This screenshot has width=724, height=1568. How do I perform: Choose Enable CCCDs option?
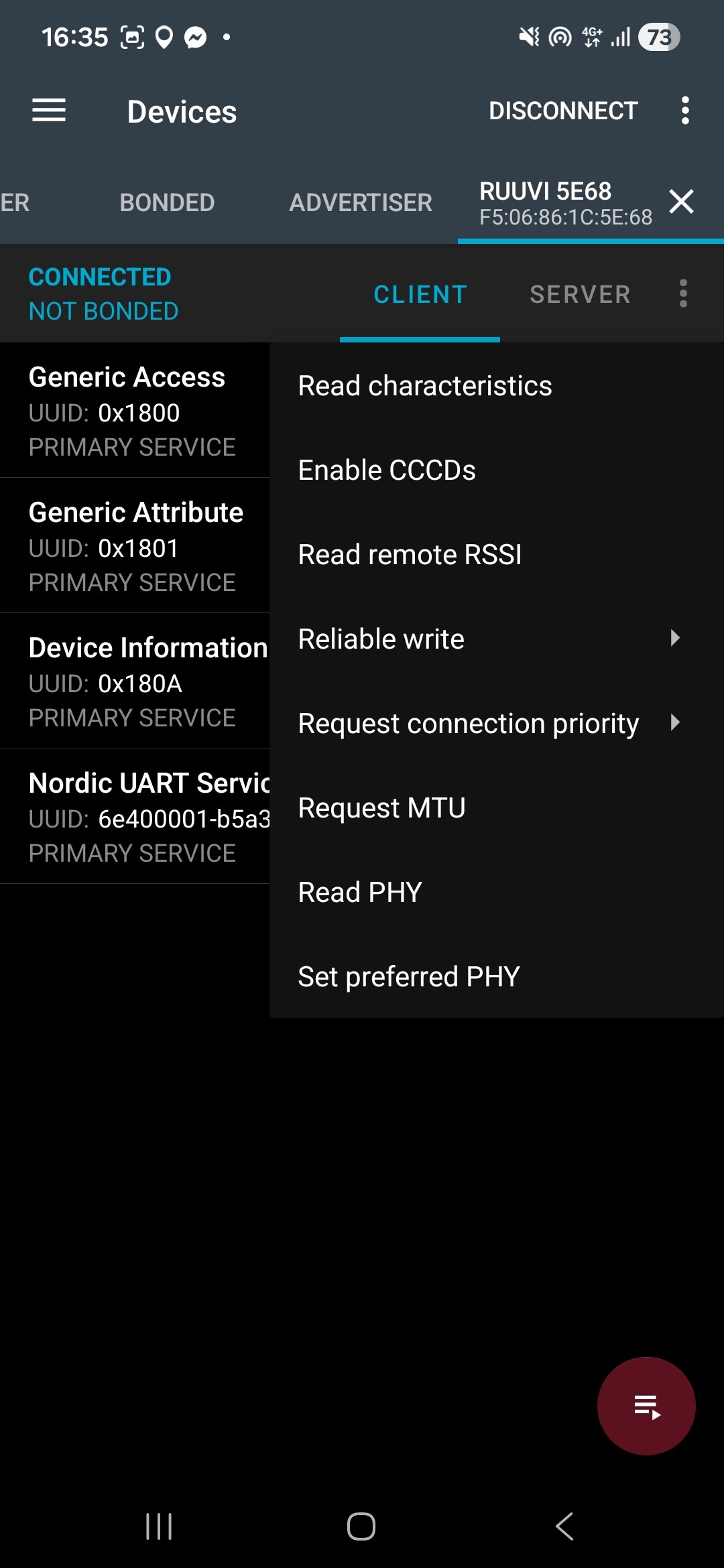tap(387, 470)
